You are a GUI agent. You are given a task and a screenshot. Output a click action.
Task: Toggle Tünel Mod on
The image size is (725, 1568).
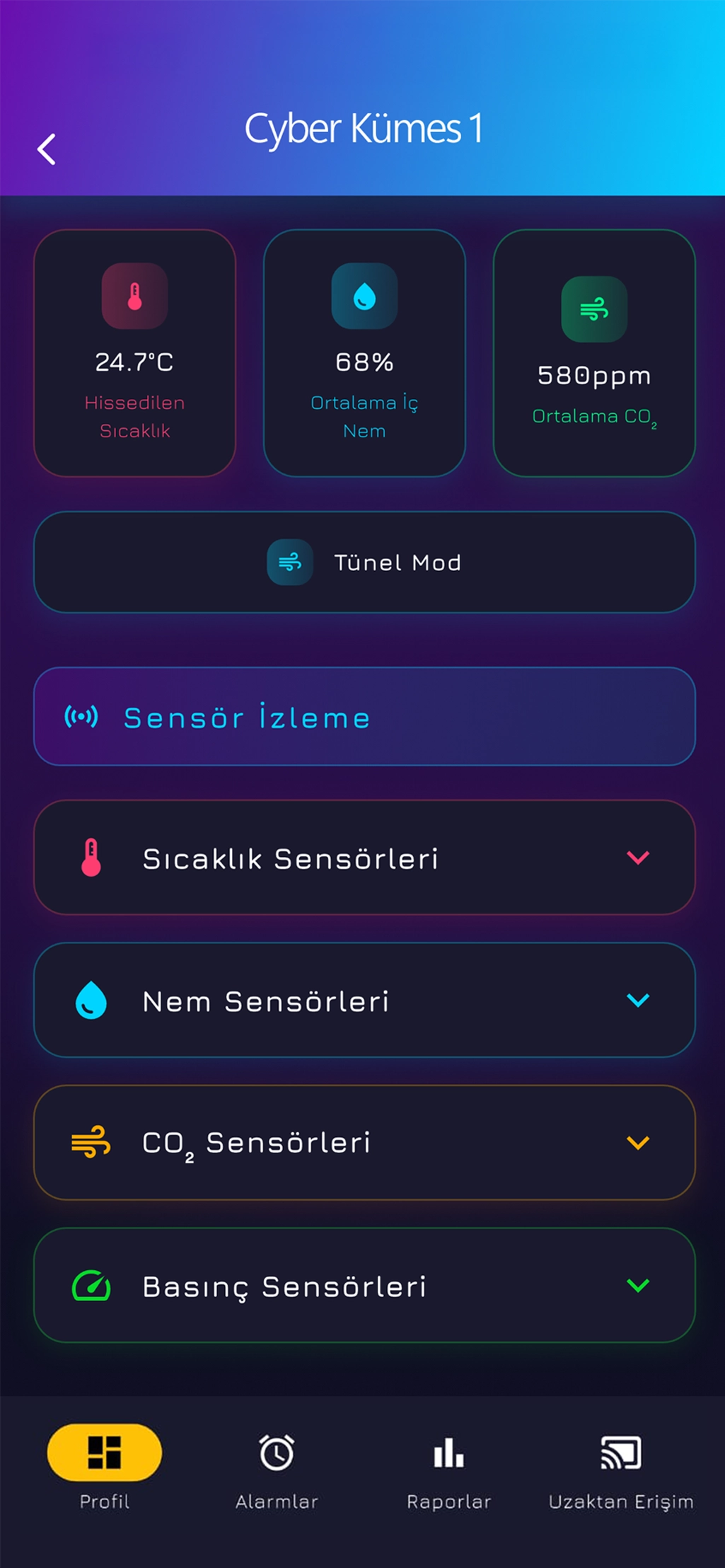pyautogui.click(x=362, y=563)
